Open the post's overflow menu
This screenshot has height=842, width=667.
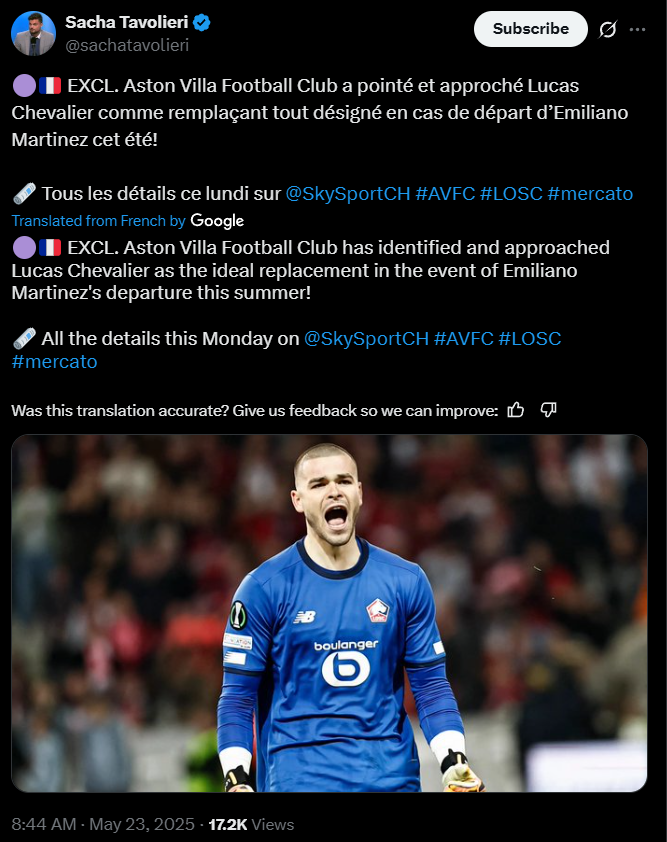(x=638, y=29)
